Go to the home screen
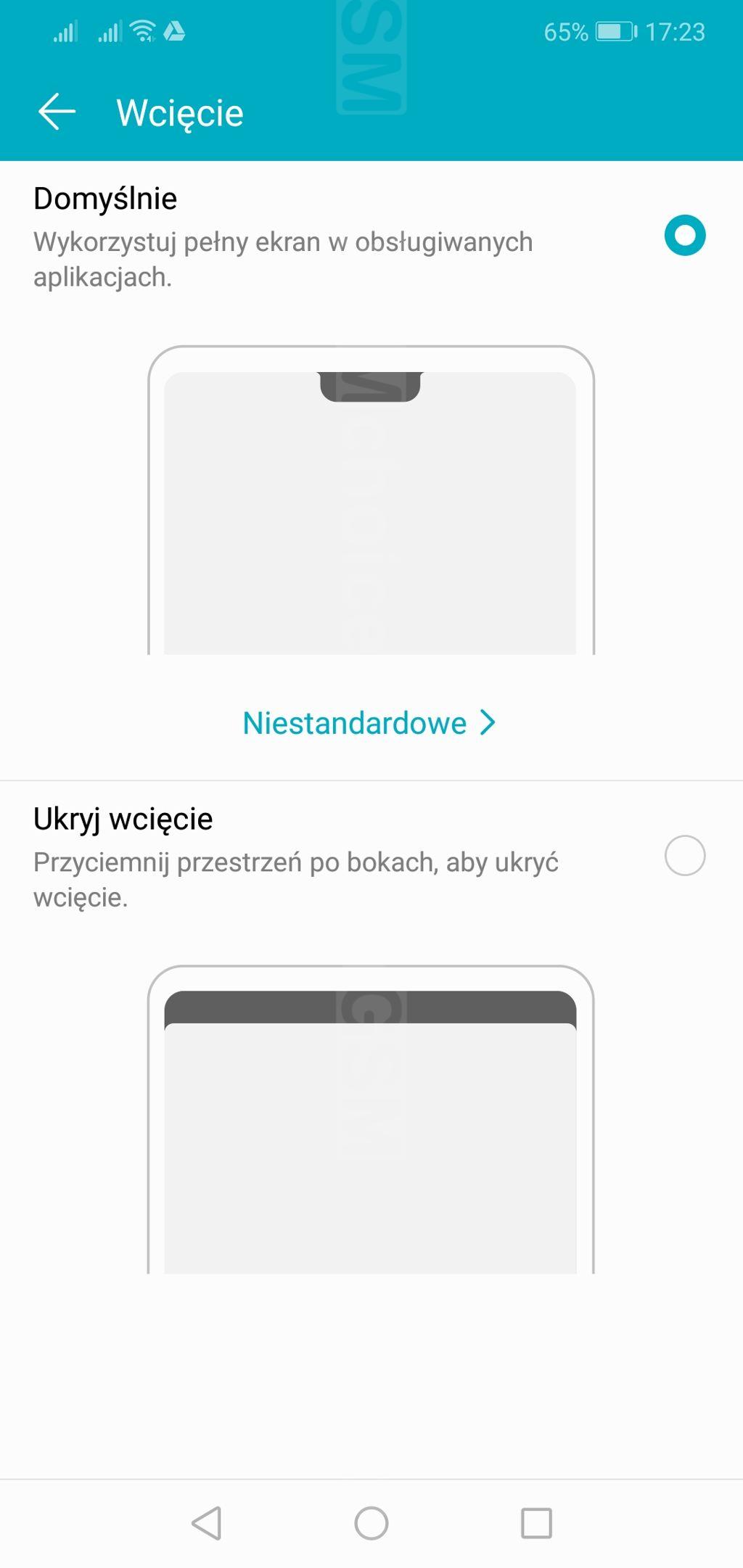The width and height of the screenshot is (743, 1568). pyautogui.click(x=371, y=1523)
